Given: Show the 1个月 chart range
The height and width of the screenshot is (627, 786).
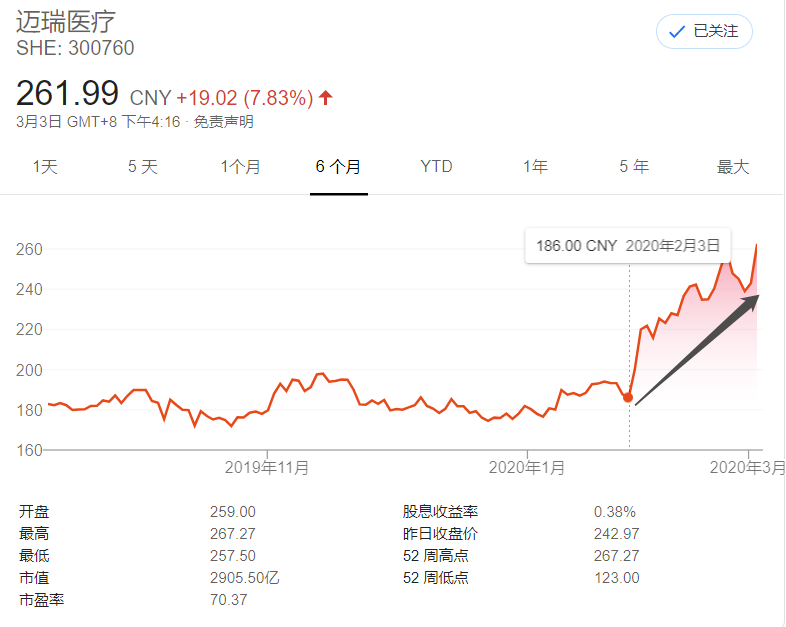Looking at the screenshot, I should coord(240,167).
